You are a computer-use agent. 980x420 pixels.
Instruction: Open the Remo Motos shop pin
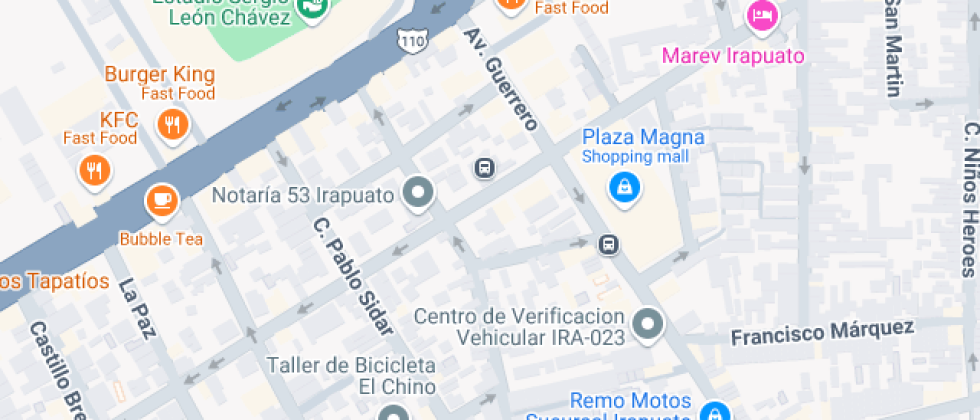click(x=714, y=412)
